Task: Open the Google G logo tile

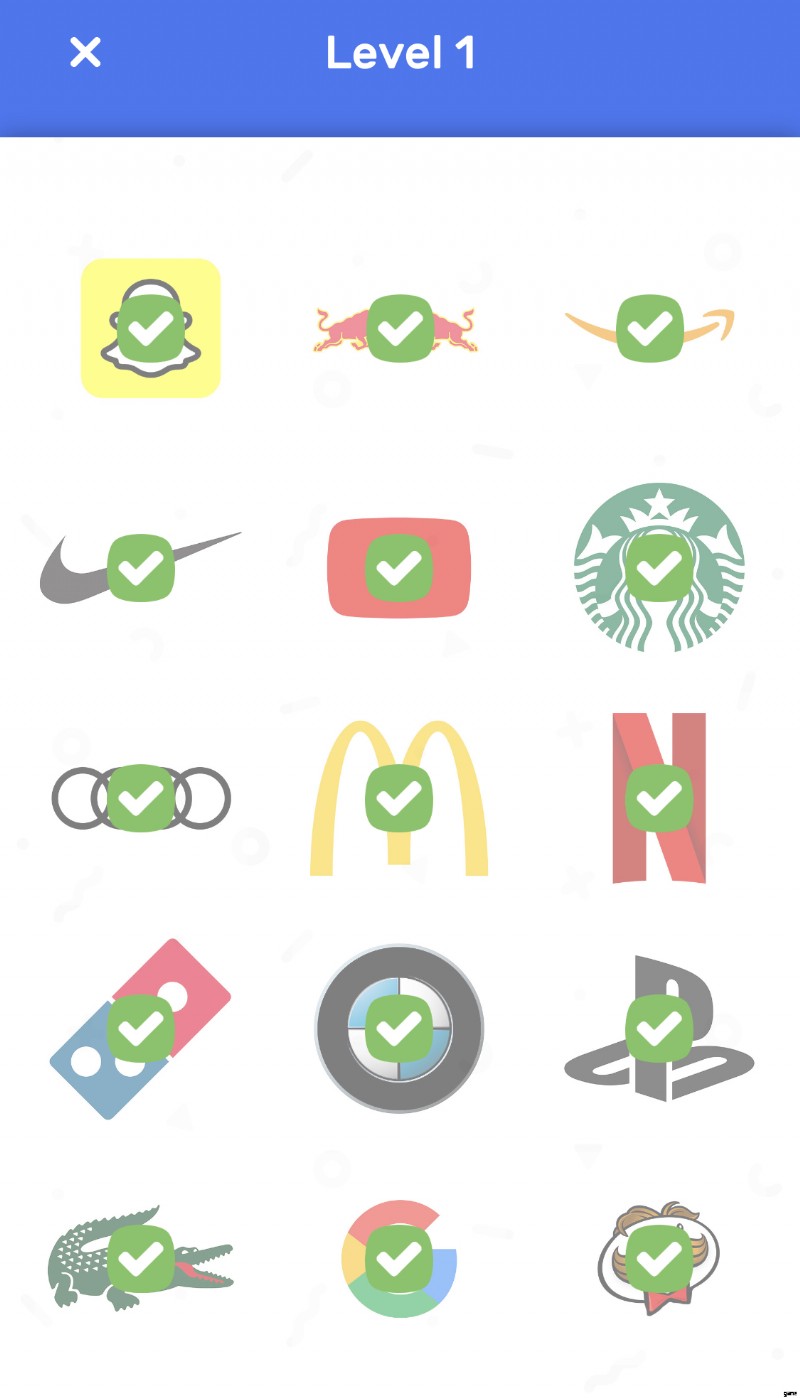Action: (x=398, y=1258)
